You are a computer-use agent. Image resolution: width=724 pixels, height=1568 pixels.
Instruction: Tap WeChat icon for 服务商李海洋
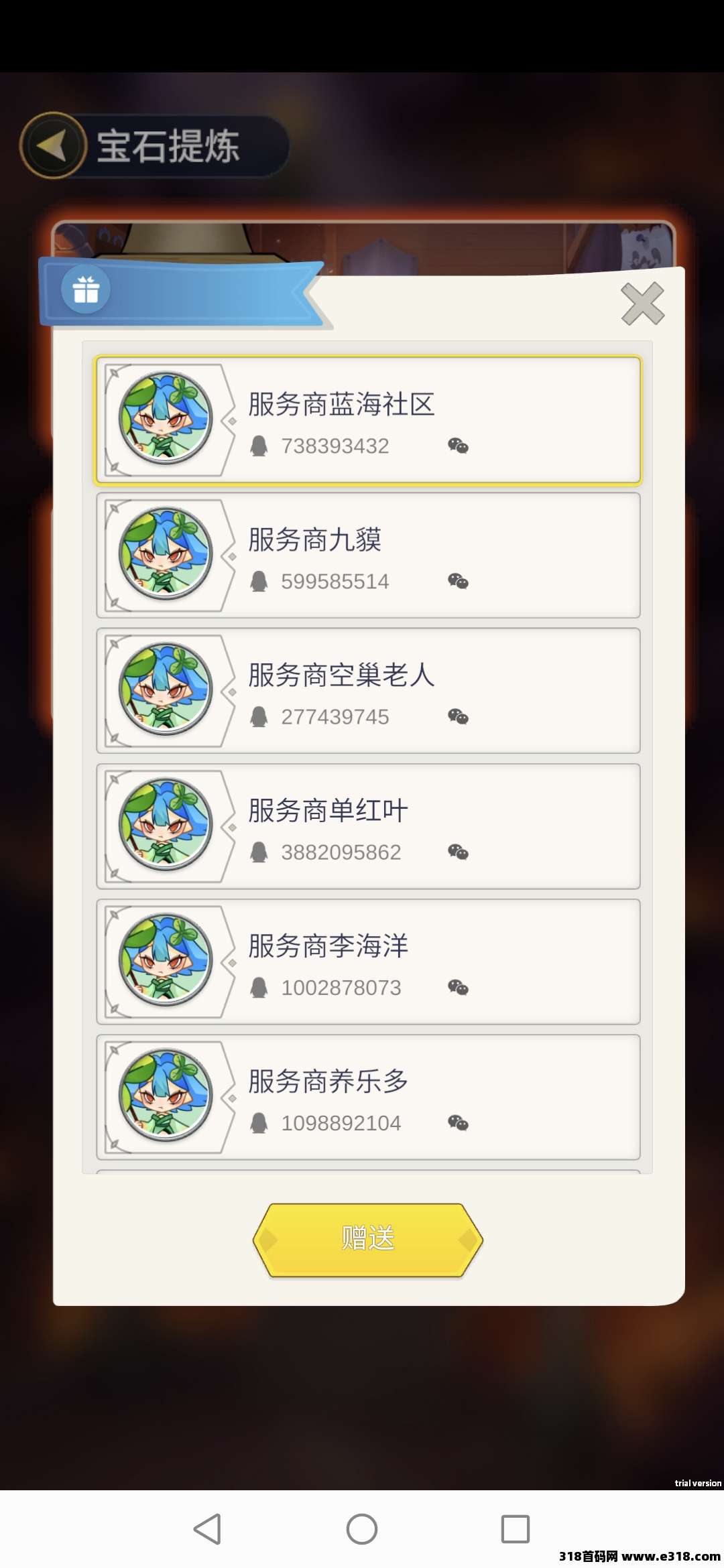(x=458, y=987)
